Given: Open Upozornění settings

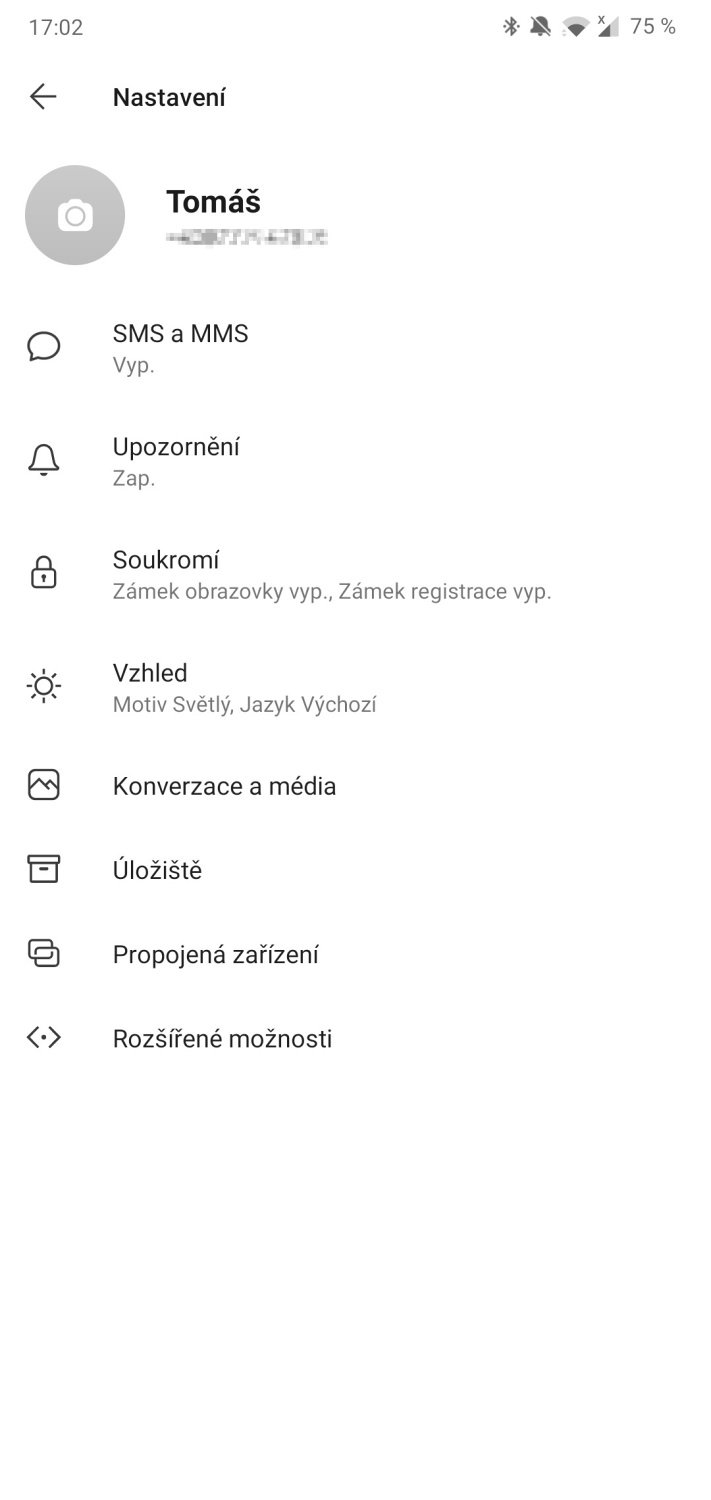Looking at the screenshot, I should [355, 460].
